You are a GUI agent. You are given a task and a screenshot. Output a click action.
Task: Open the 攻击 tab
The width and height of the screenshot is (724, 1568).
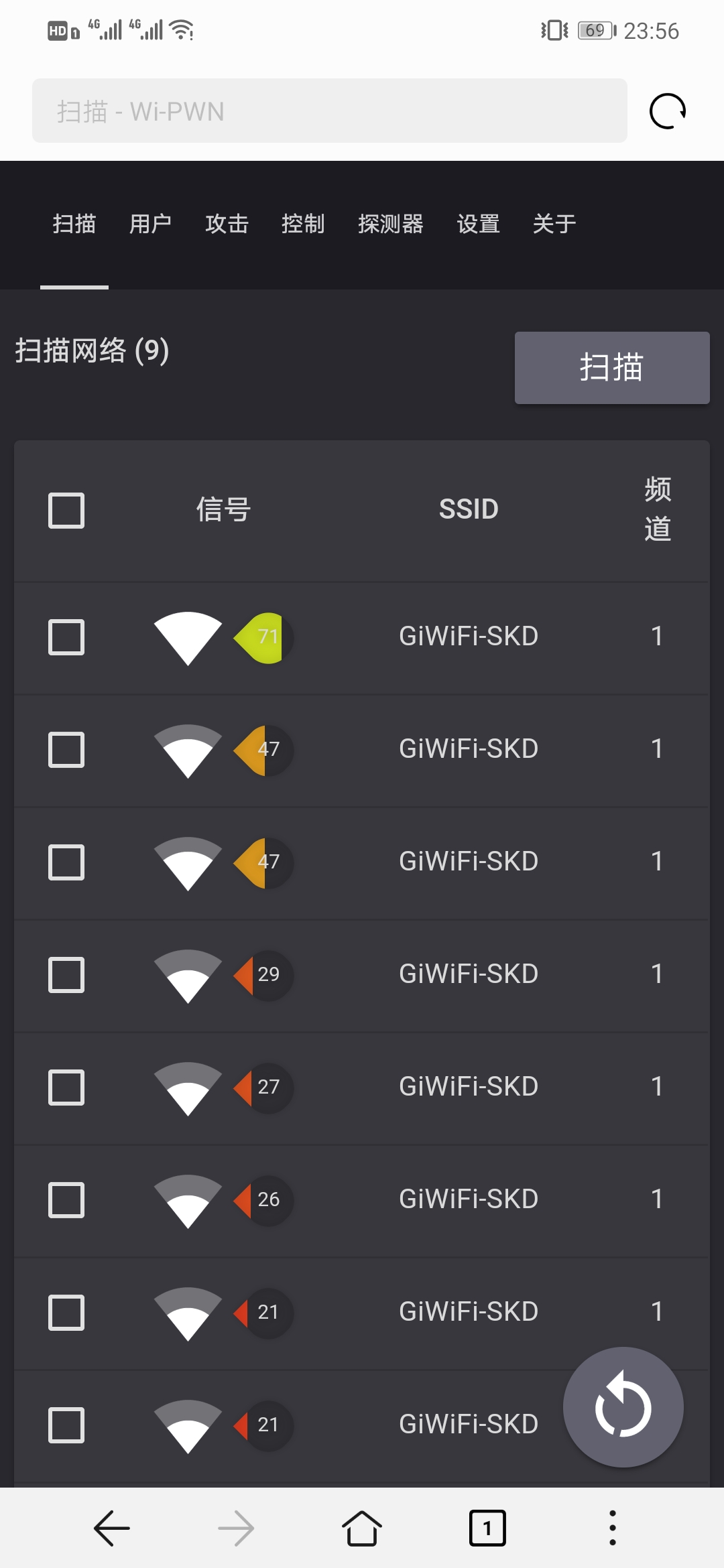point(227,224)
